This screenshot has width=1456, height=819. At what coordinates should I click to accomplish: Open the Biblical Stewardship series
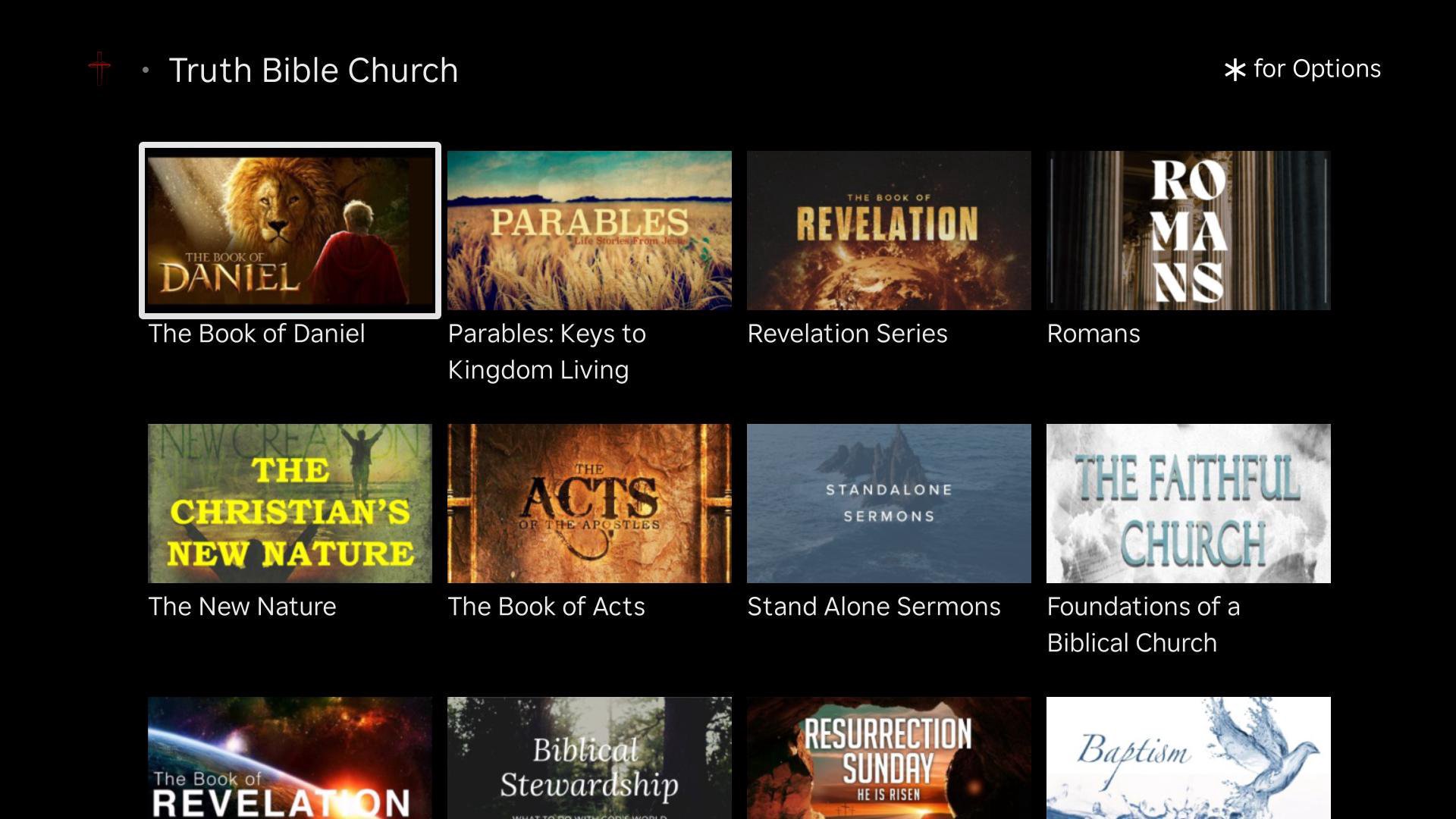589,758
